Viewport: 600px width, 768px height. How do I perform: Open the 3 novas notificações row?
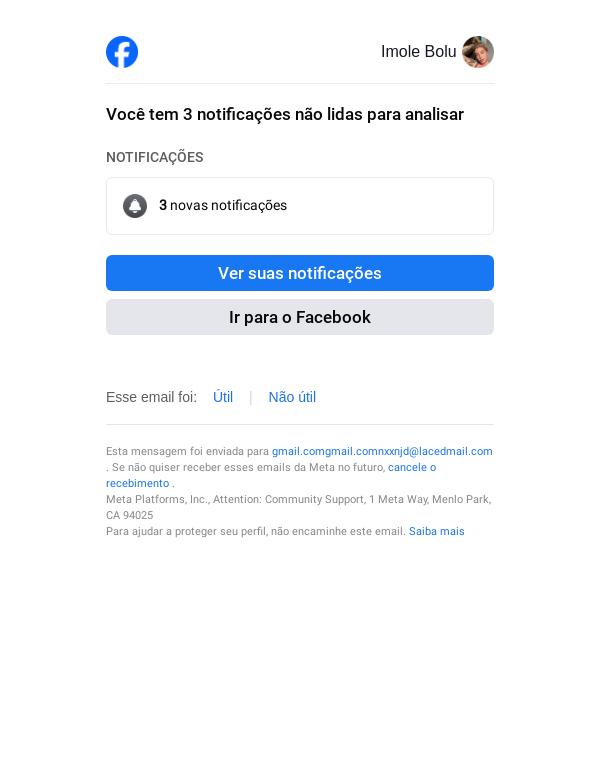point(299,206)
